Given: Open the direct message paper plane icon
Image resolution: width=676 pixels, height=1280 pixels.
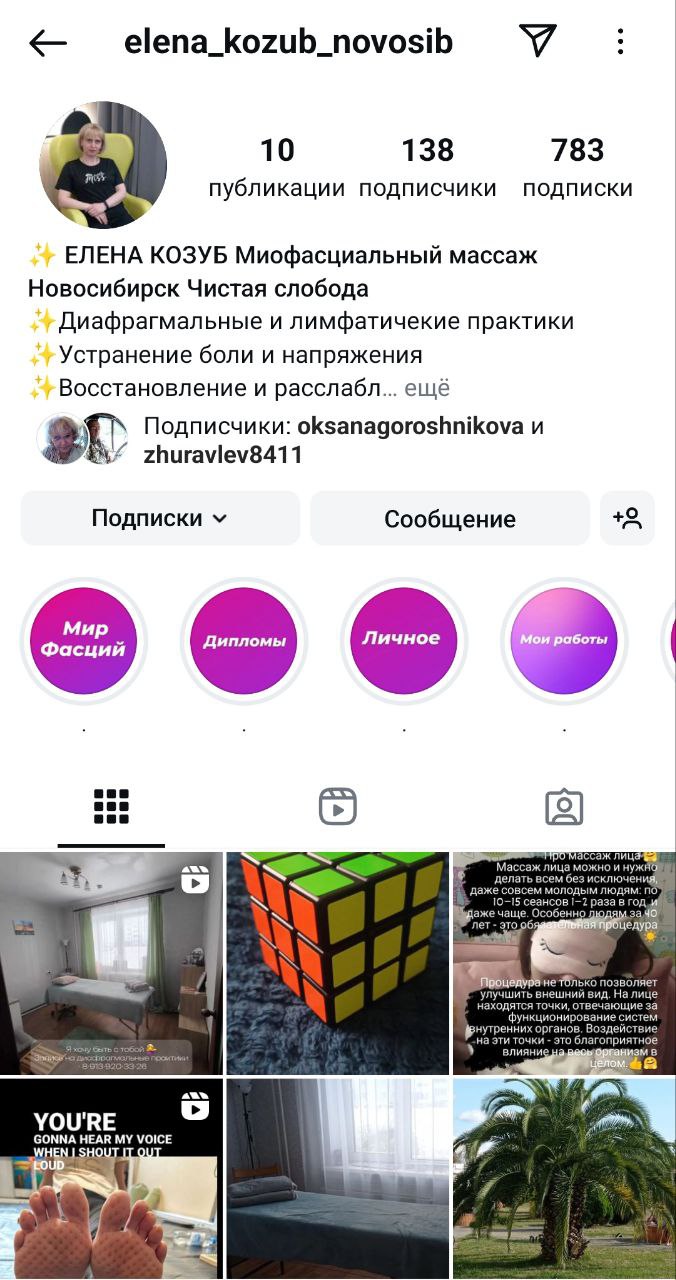Looking at the screenshot, I should pos(537,41).
